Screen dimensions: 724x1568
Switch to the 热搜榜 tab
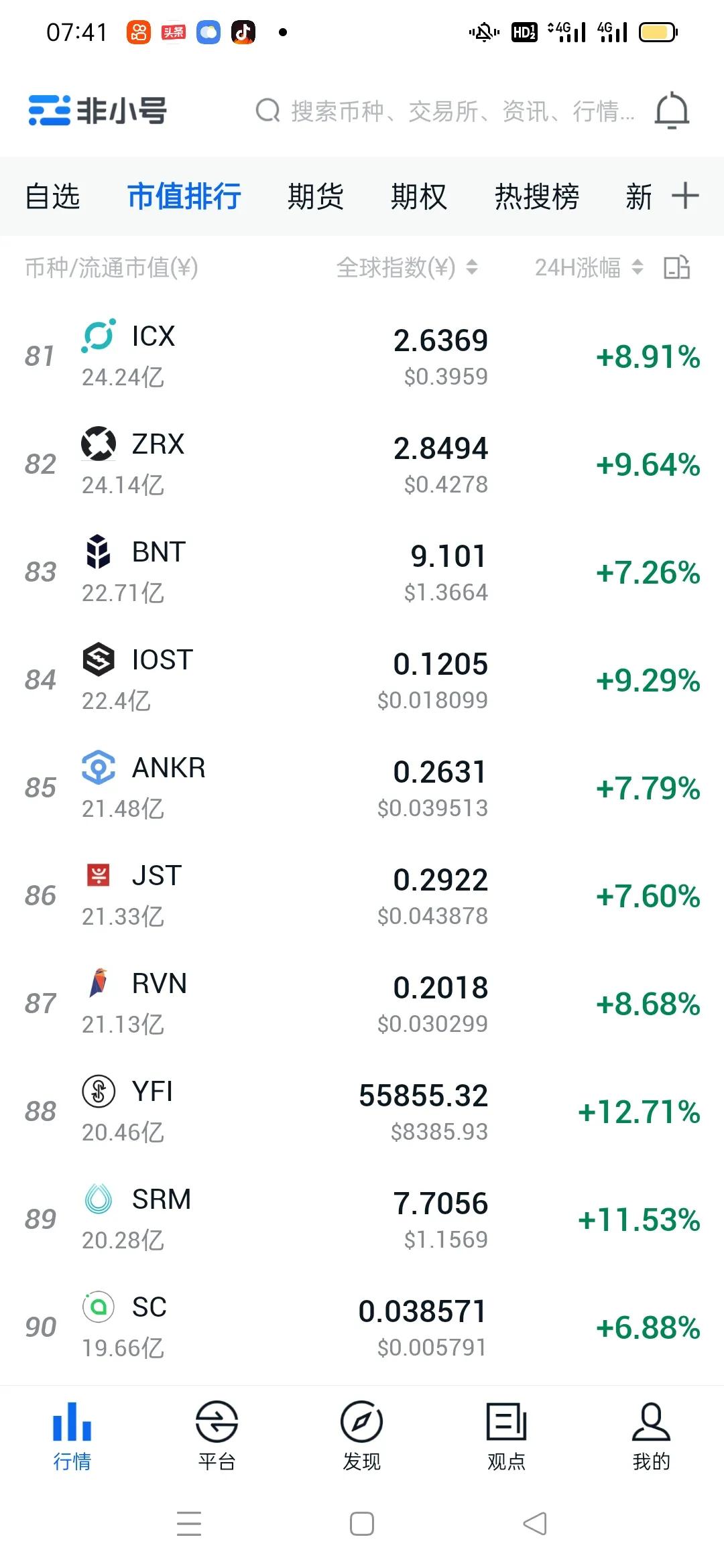pyautogui.click(x=536, y=197)
